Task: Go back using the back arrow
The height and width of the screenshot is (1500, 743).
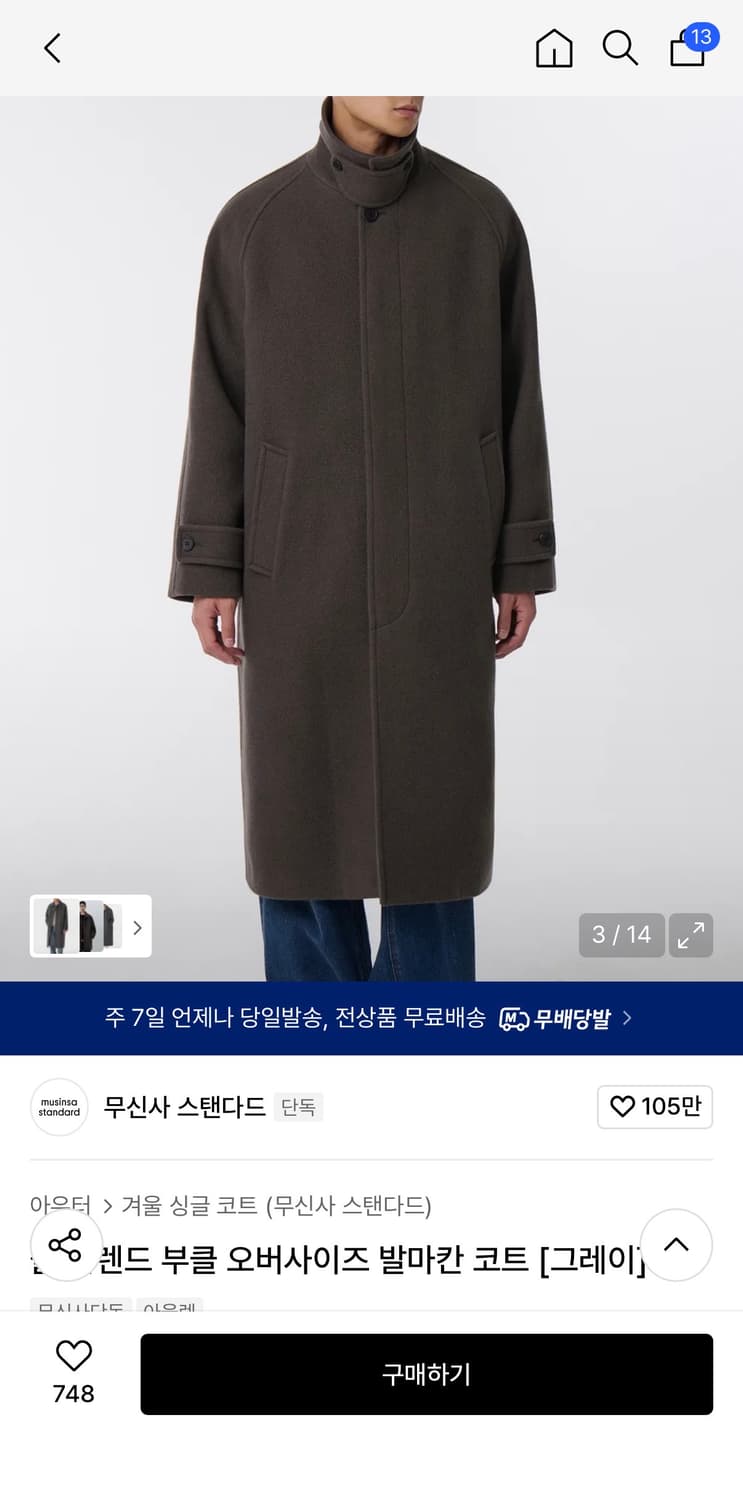Action: 52,47
